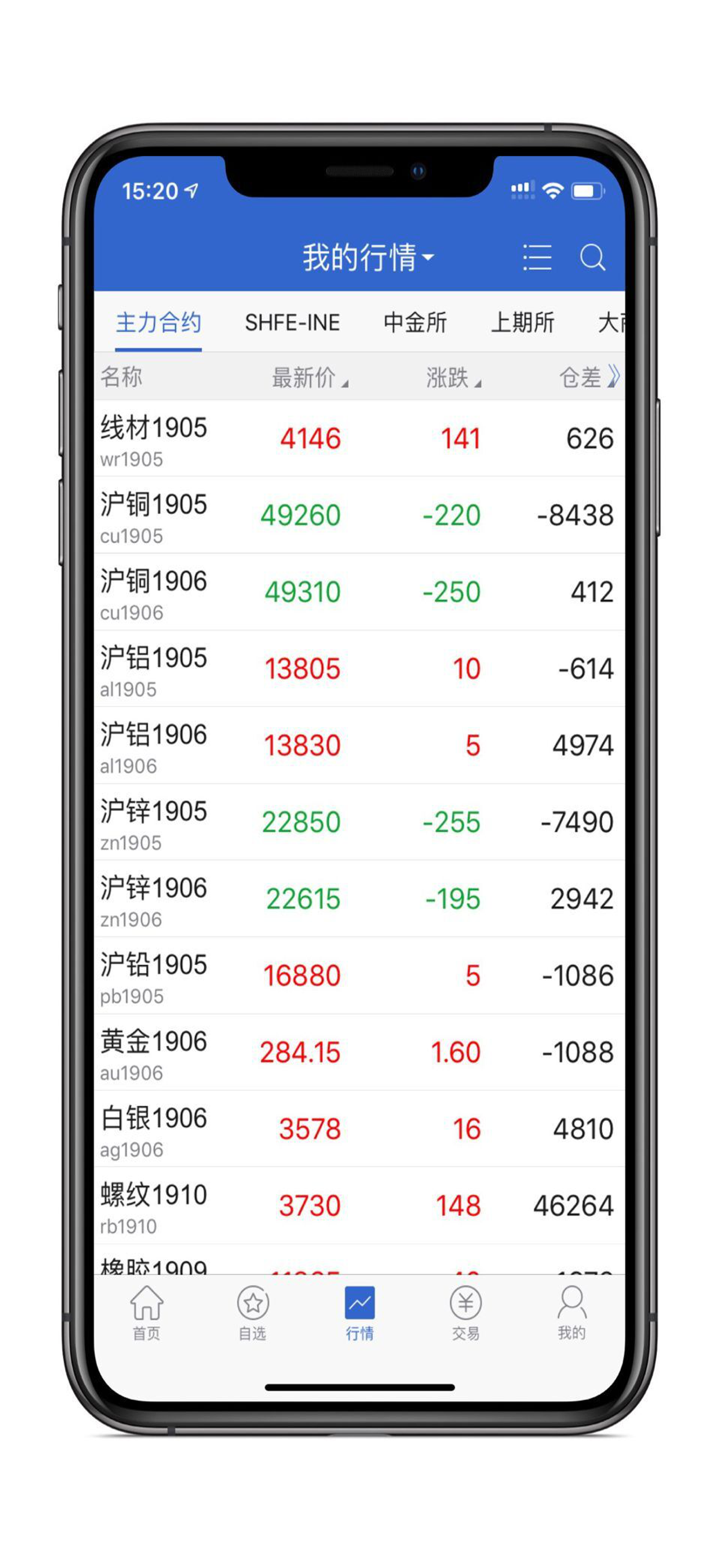Open the search magnifier icon
This screenshot has height=1558, width=720.
click(x=593, y=258)
